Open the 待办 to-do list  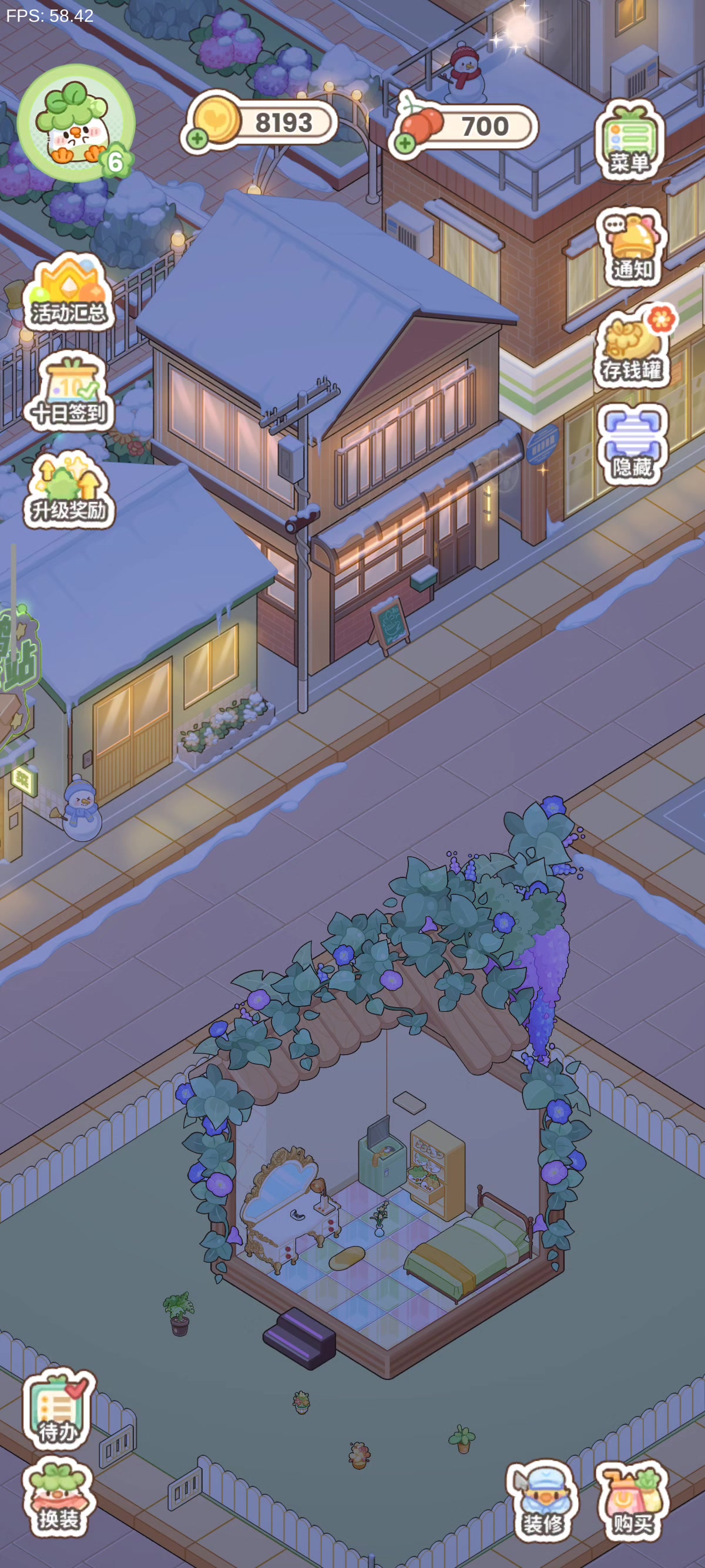coord(59,1409)
